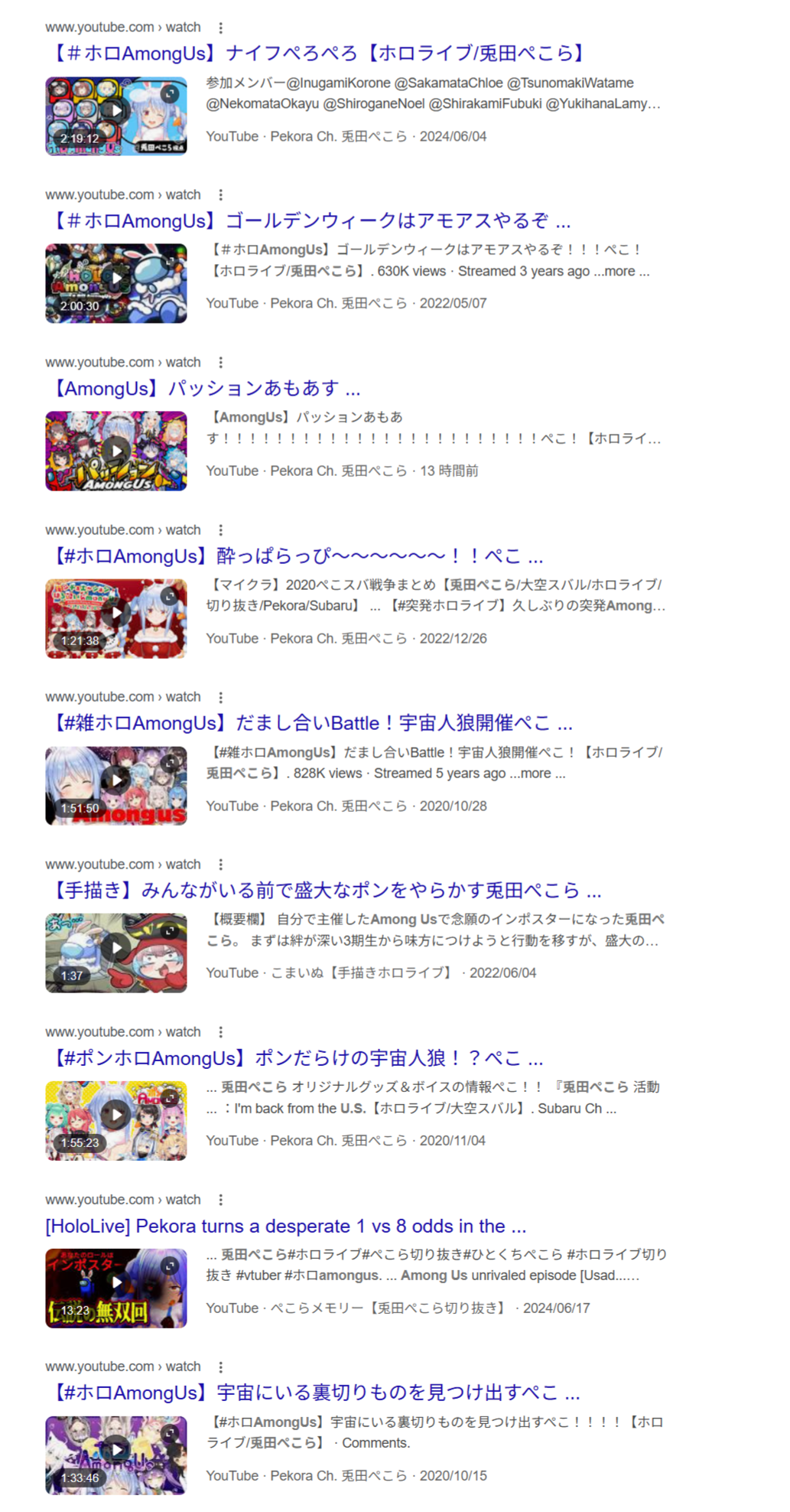790x1512 pixels.
Task: Open the three-dot menu for the パッションあもあす result
Action: 221,363
